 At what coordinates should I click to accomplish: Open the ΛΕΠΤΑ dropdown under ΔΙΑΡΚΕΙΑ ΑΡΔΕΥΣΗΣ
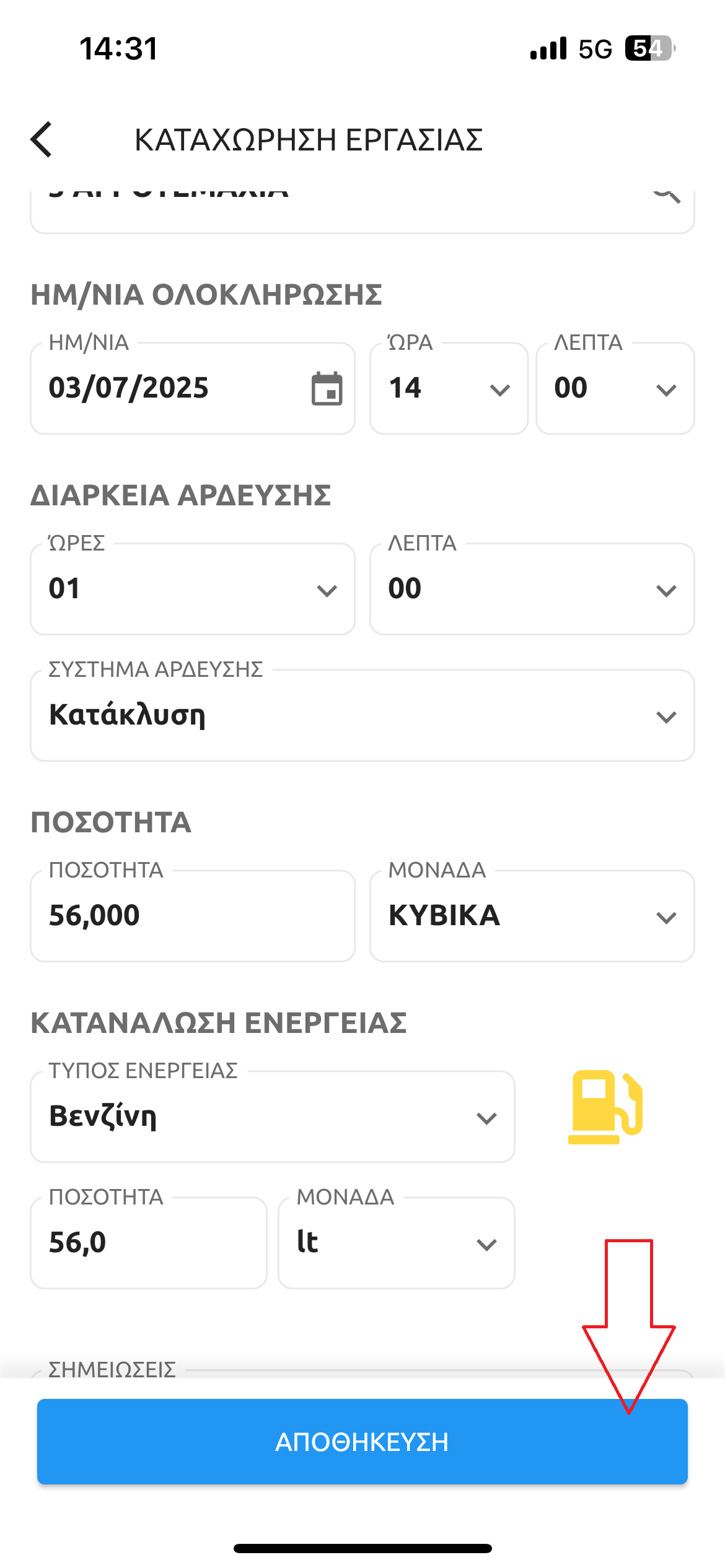coord(532,589)
